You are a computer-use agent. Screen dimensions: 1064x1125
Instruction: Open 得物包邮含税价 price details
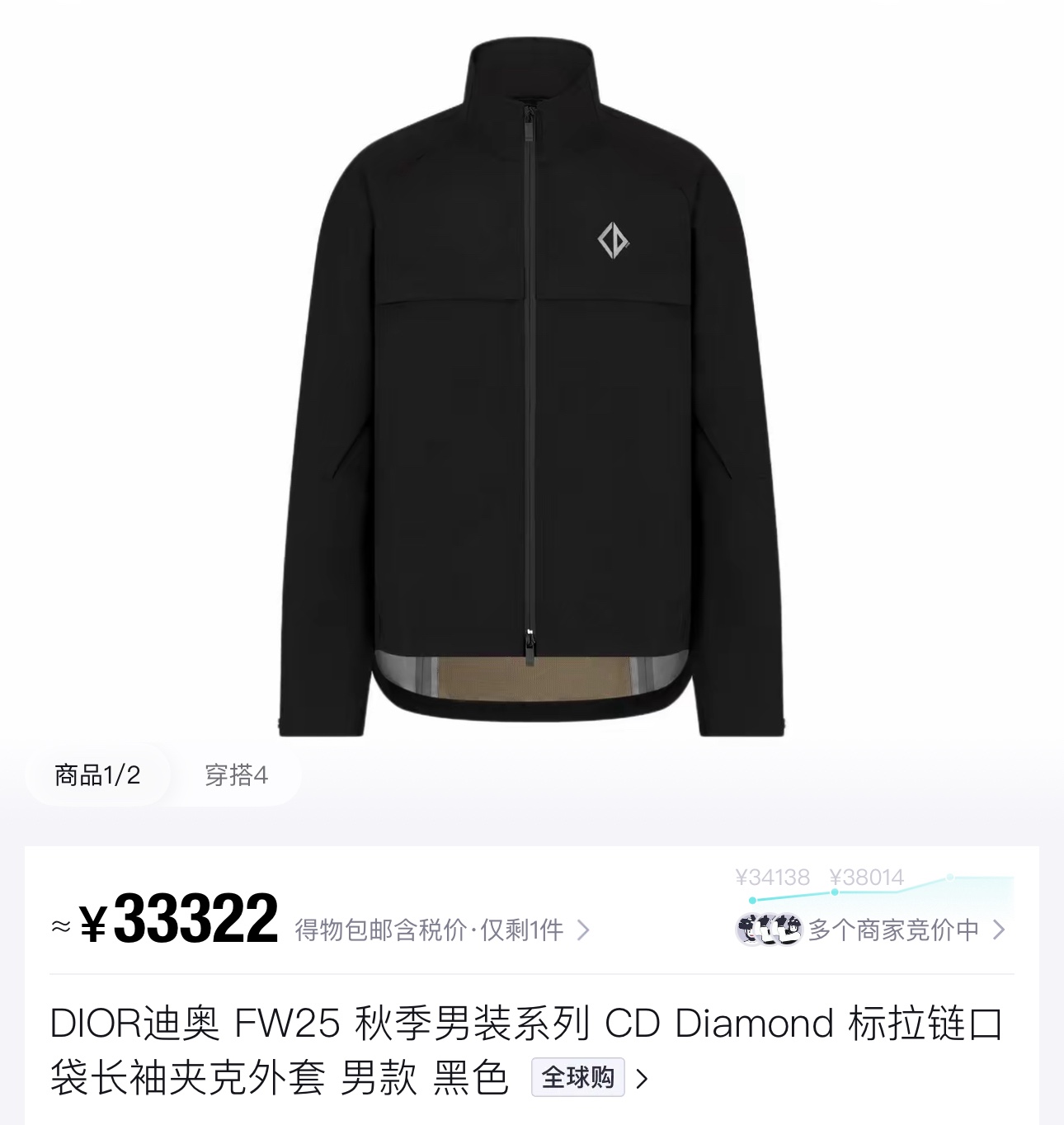pos(442,930)
